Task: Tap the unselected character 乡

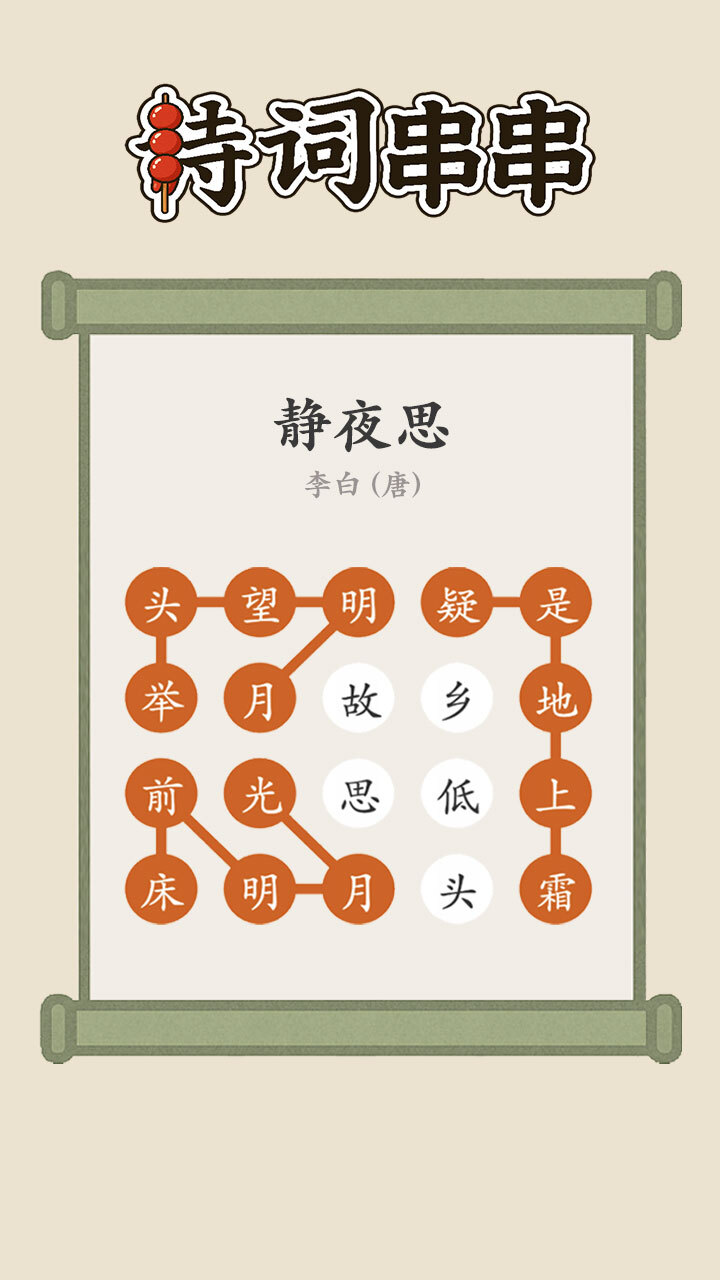Action: coord(457,699)
